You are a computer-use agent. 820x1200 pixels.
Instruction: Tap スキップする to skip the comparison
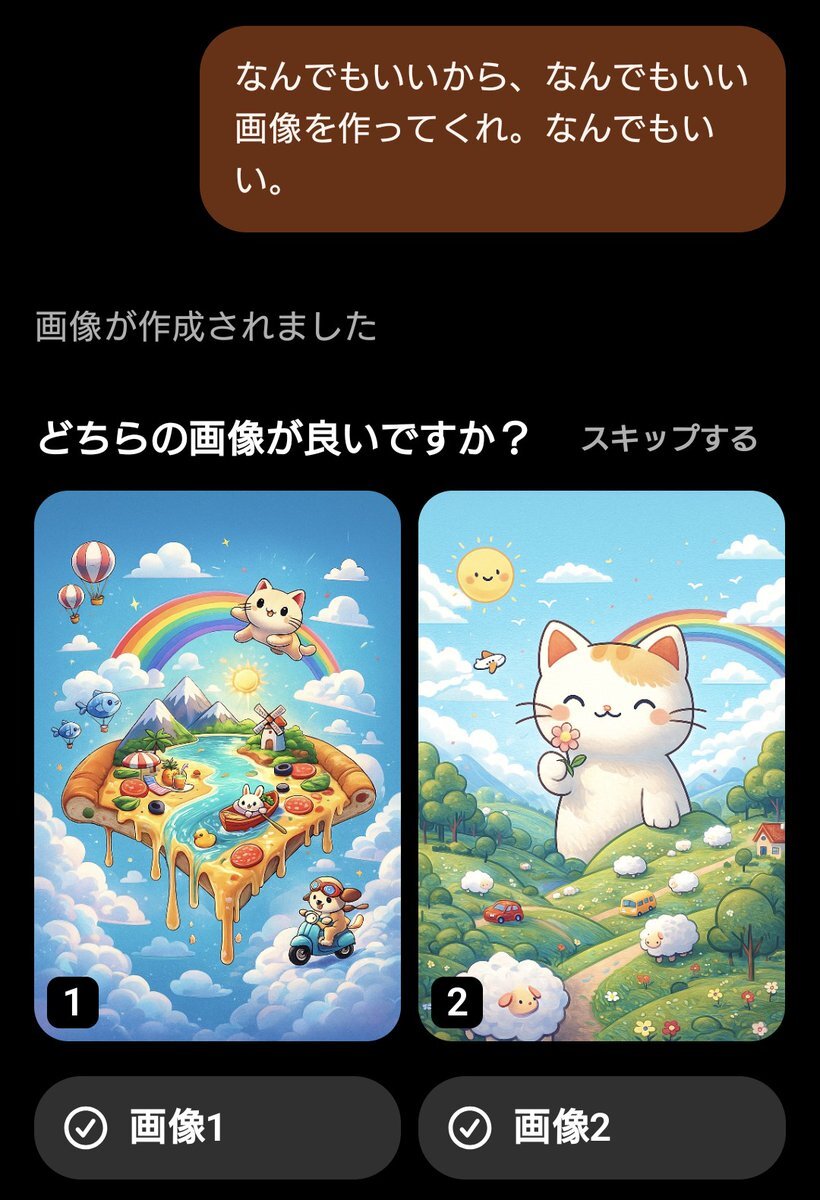point(669,438)
